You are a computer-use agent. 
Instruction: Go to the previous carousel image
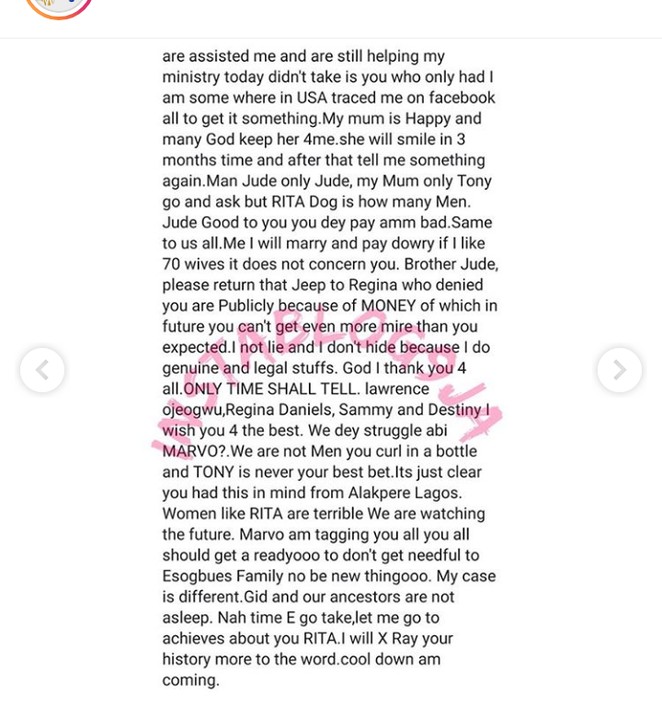42,370
